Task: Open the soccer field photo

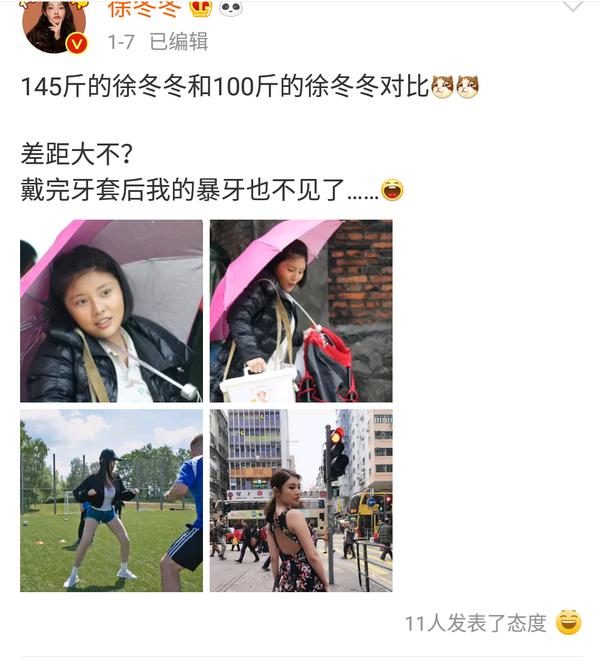Action: (x=111, y=500)
